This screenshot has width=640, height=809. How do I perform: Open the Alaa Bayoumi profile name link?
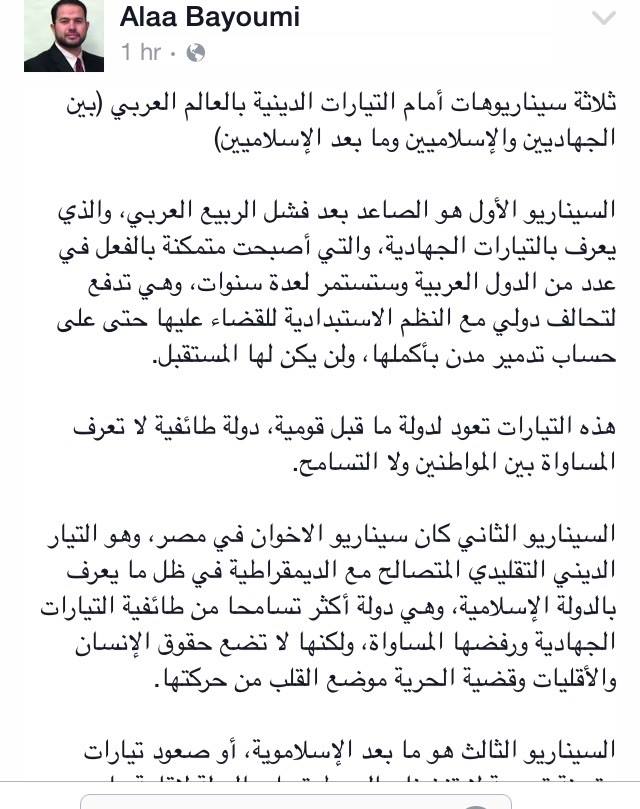[x=209, y=16]
